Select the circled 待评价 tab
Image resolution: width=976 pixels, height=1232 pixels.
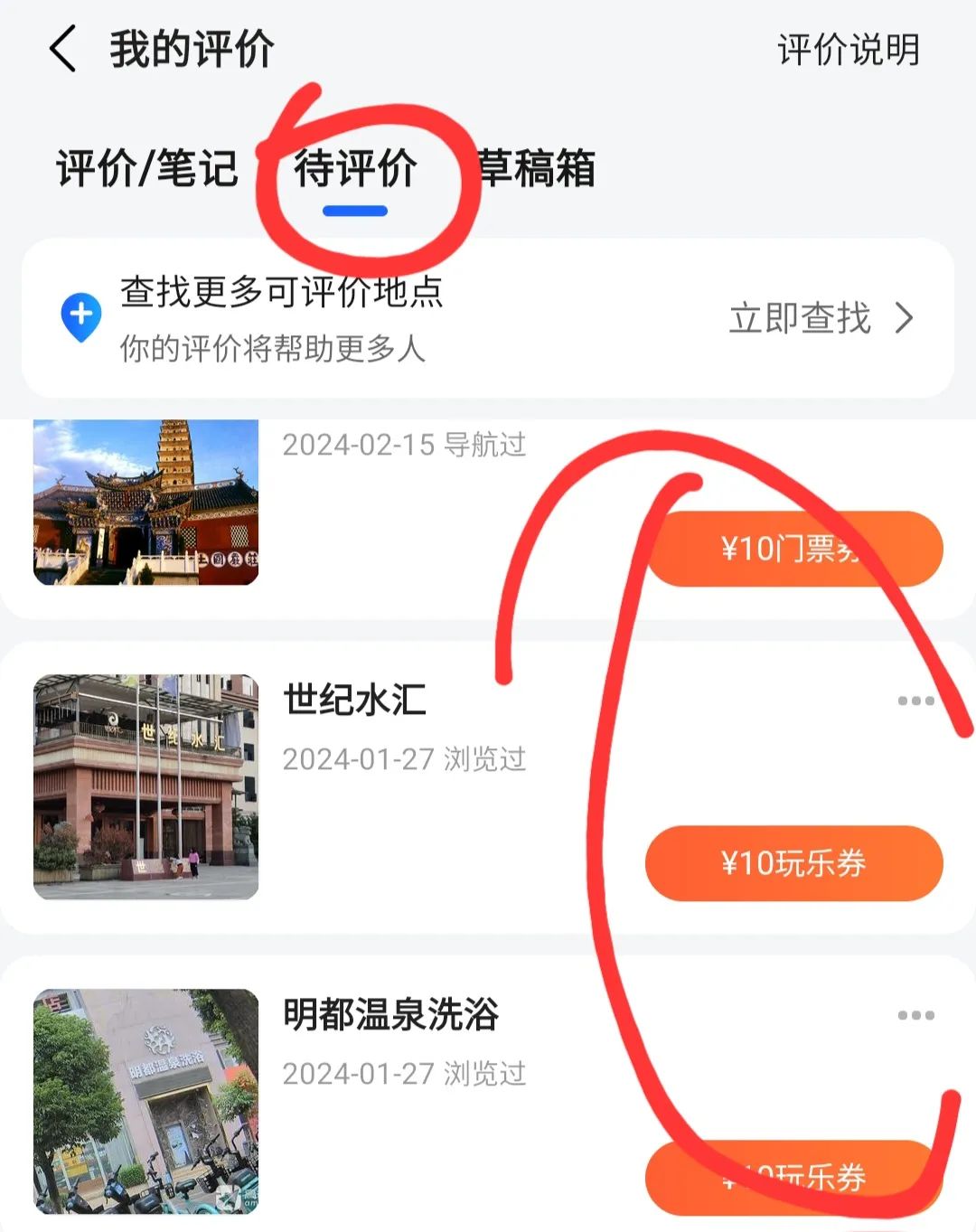coord(357,170)
